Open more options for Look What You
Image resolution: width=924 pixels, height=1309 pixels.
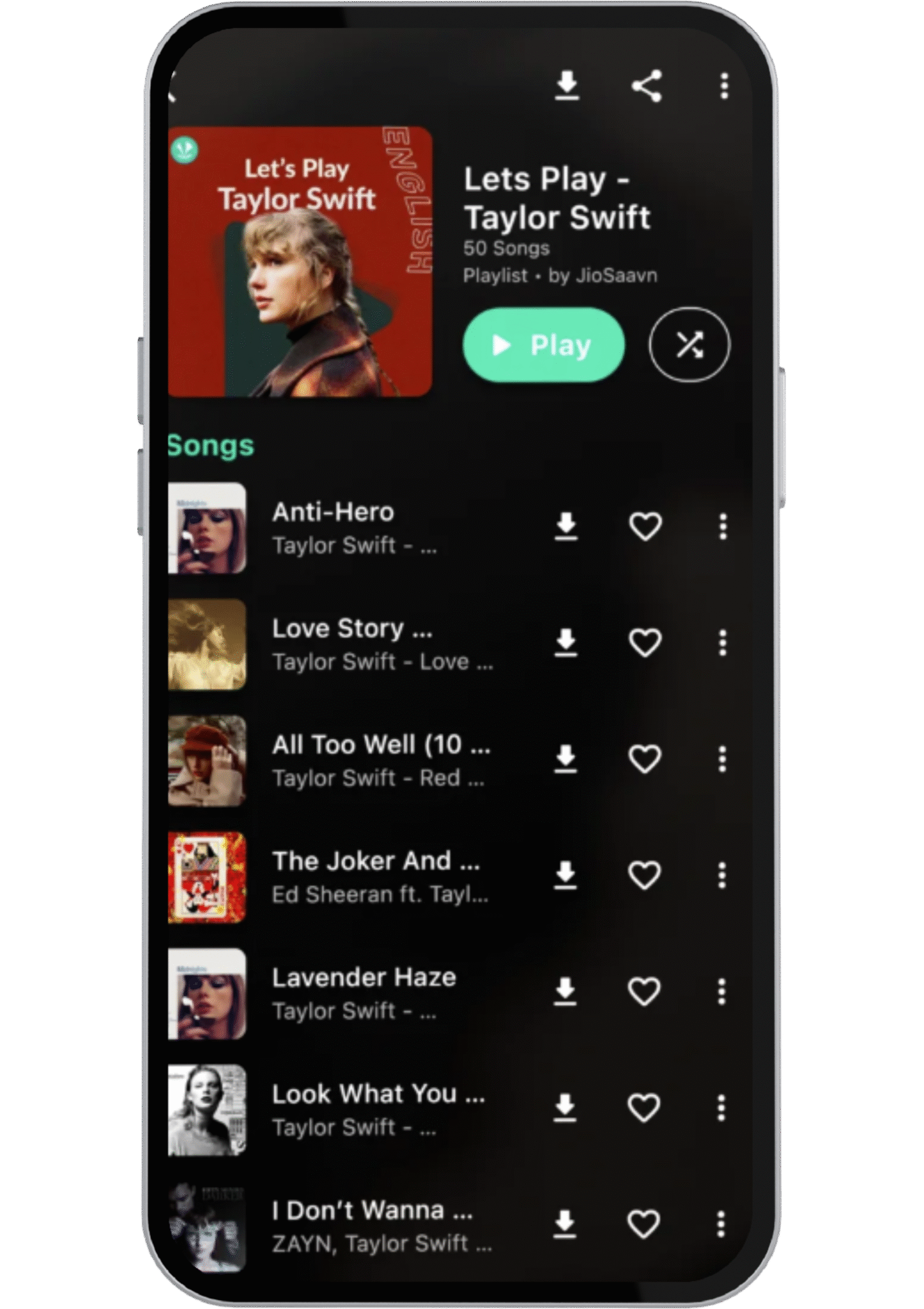click(721, 1108)
